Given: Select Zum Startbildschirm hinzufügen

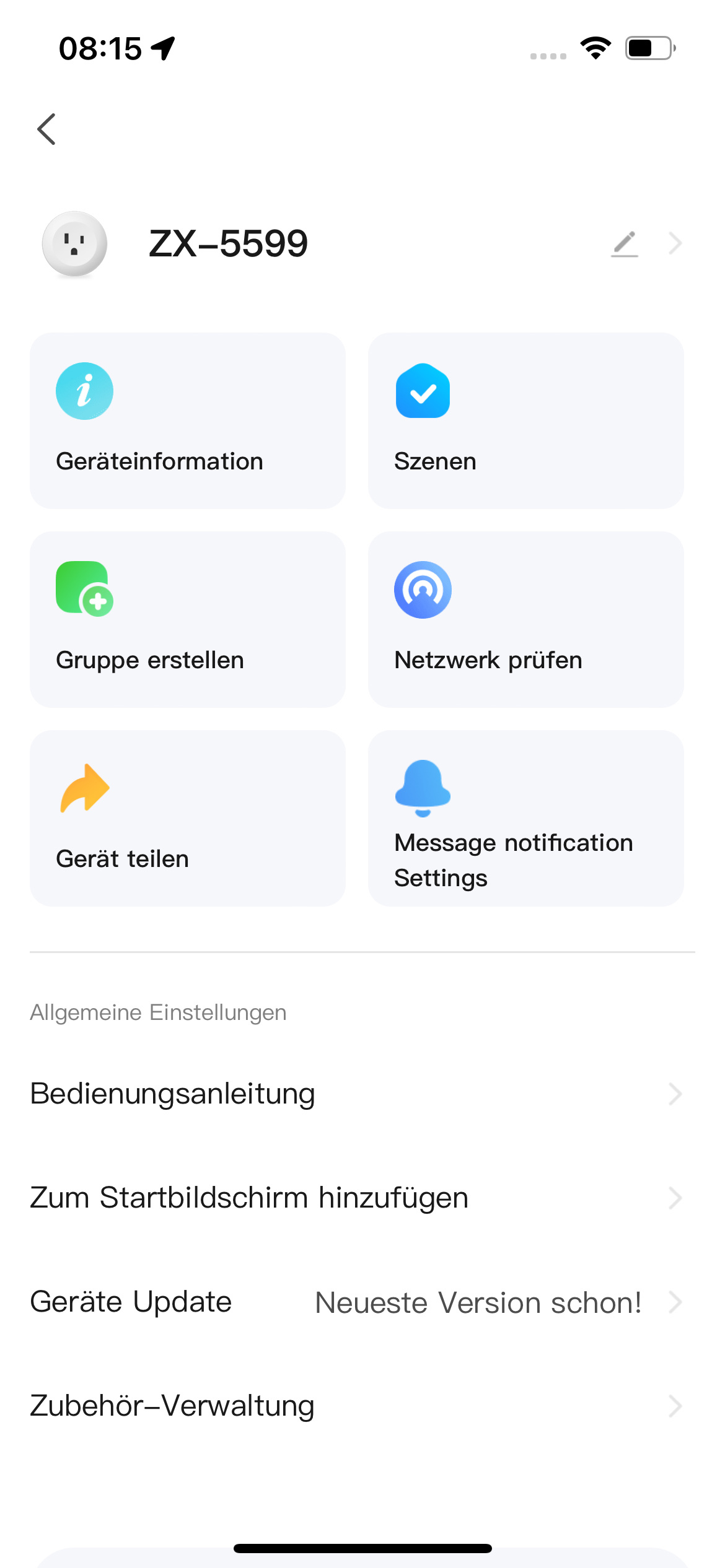Looking at the screenshot, I should click(356, 1198).
